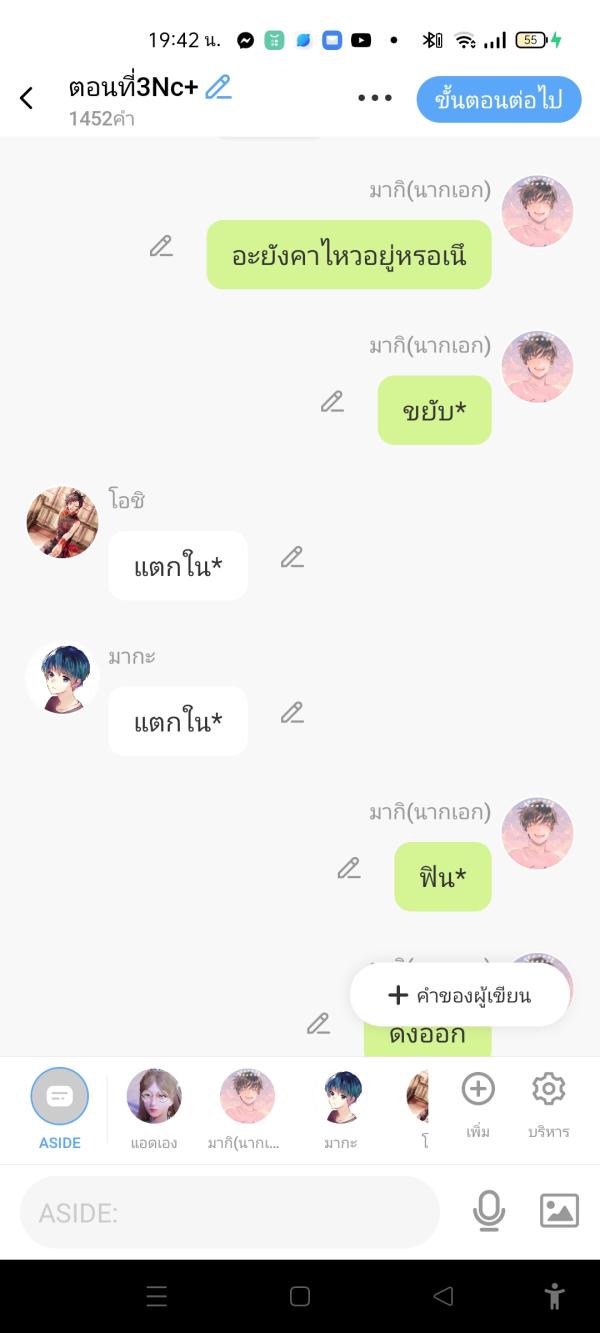Start voice input with the microphone
This screenshot has width=600, height=1333.
[x=489, y=1211]
